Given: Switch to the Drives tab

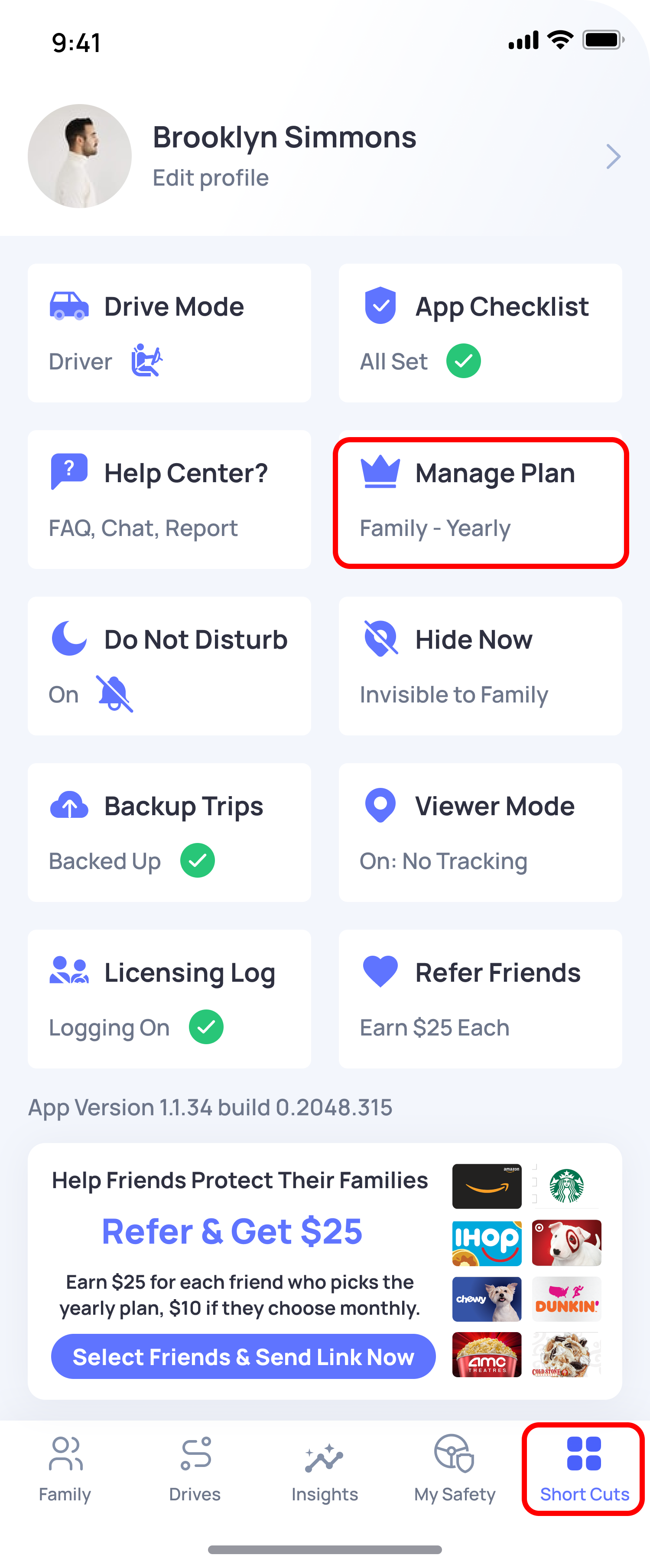Looking at the screenshot, I should 195,1468.
